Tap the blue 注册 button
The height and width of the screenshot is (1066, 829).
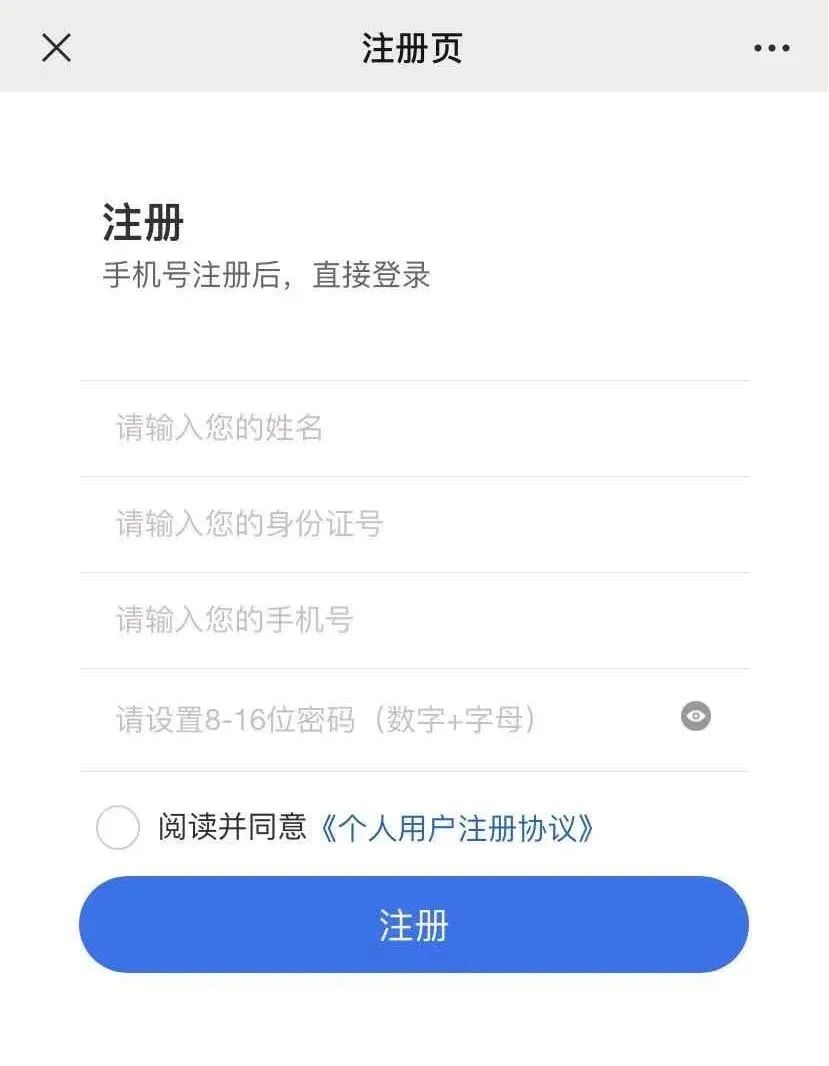click(x=414, y=925)
